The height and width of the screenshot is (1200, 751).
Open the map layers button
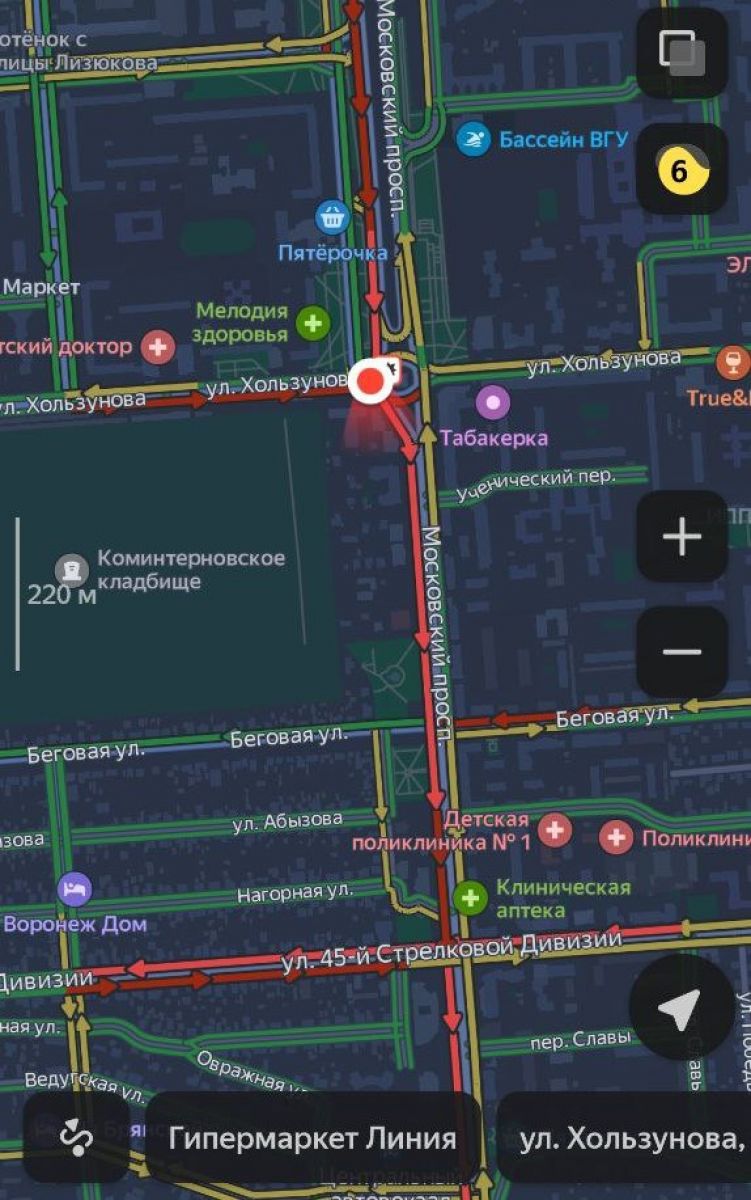(682, 53)
